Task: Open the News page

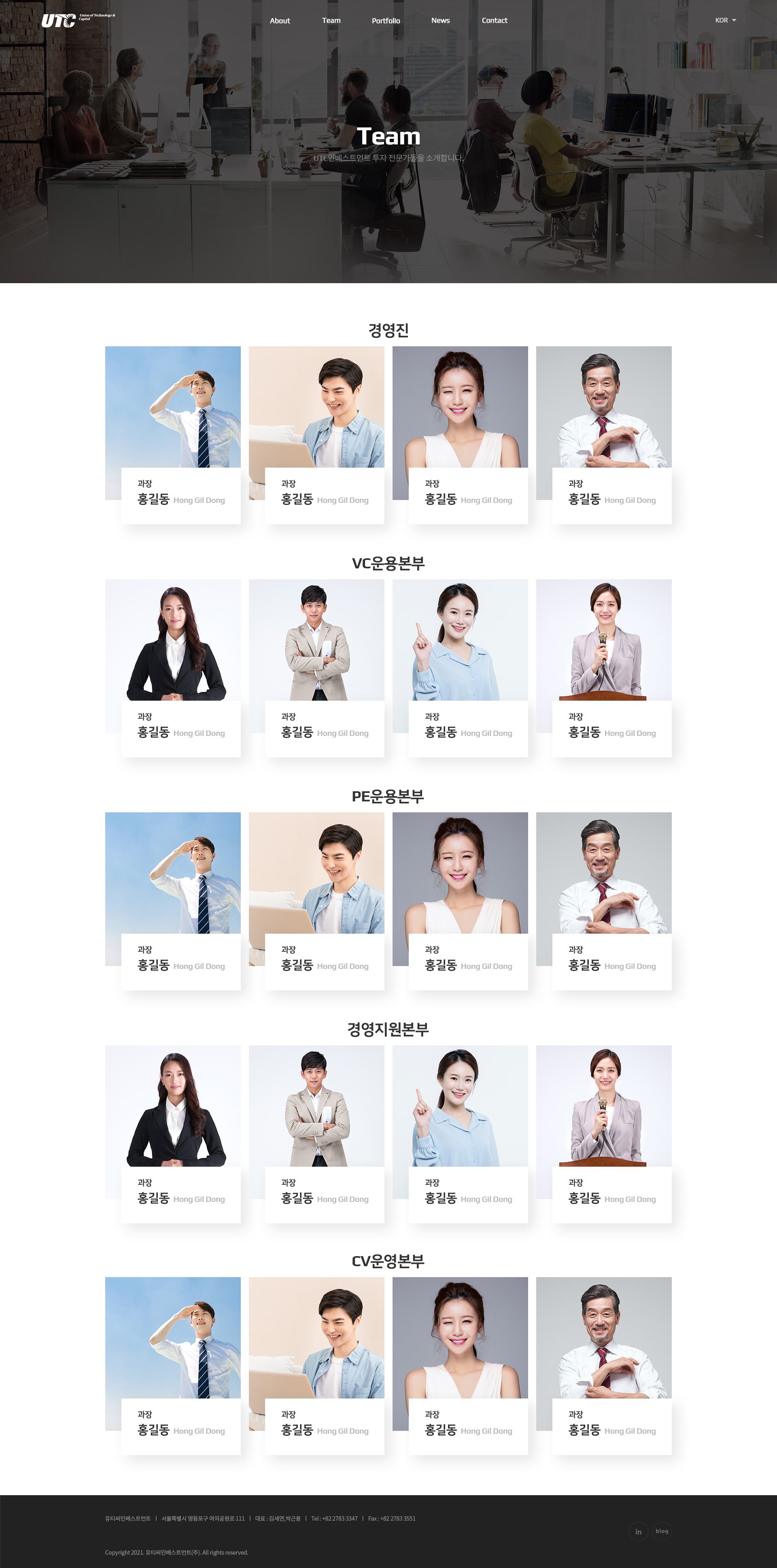Action: (440, 21)
